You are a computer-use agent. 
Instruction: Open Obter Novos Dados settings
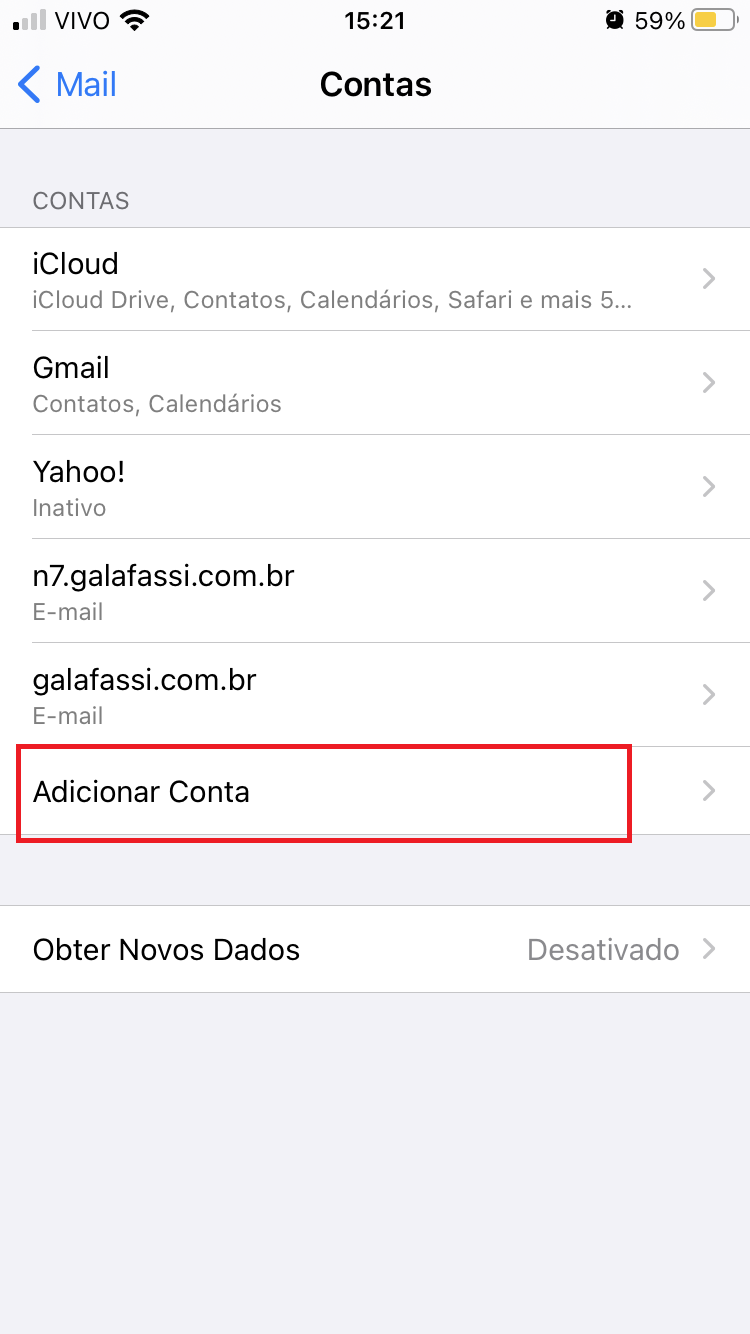click(x=375, y=949)
